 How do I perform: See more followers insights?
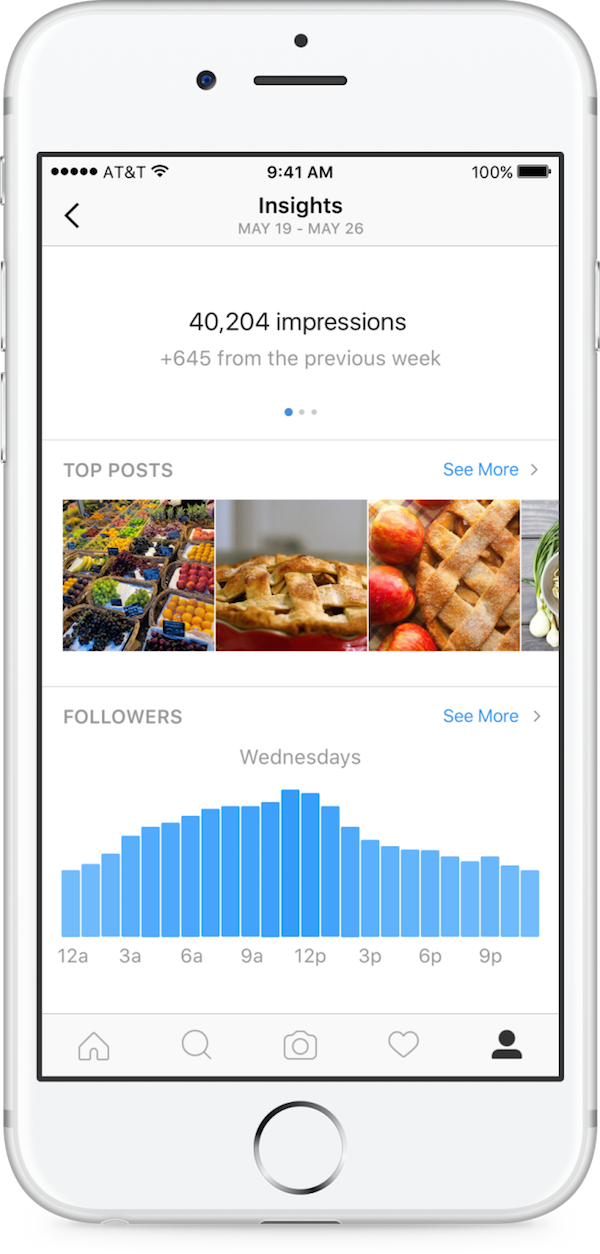(490, 716)
